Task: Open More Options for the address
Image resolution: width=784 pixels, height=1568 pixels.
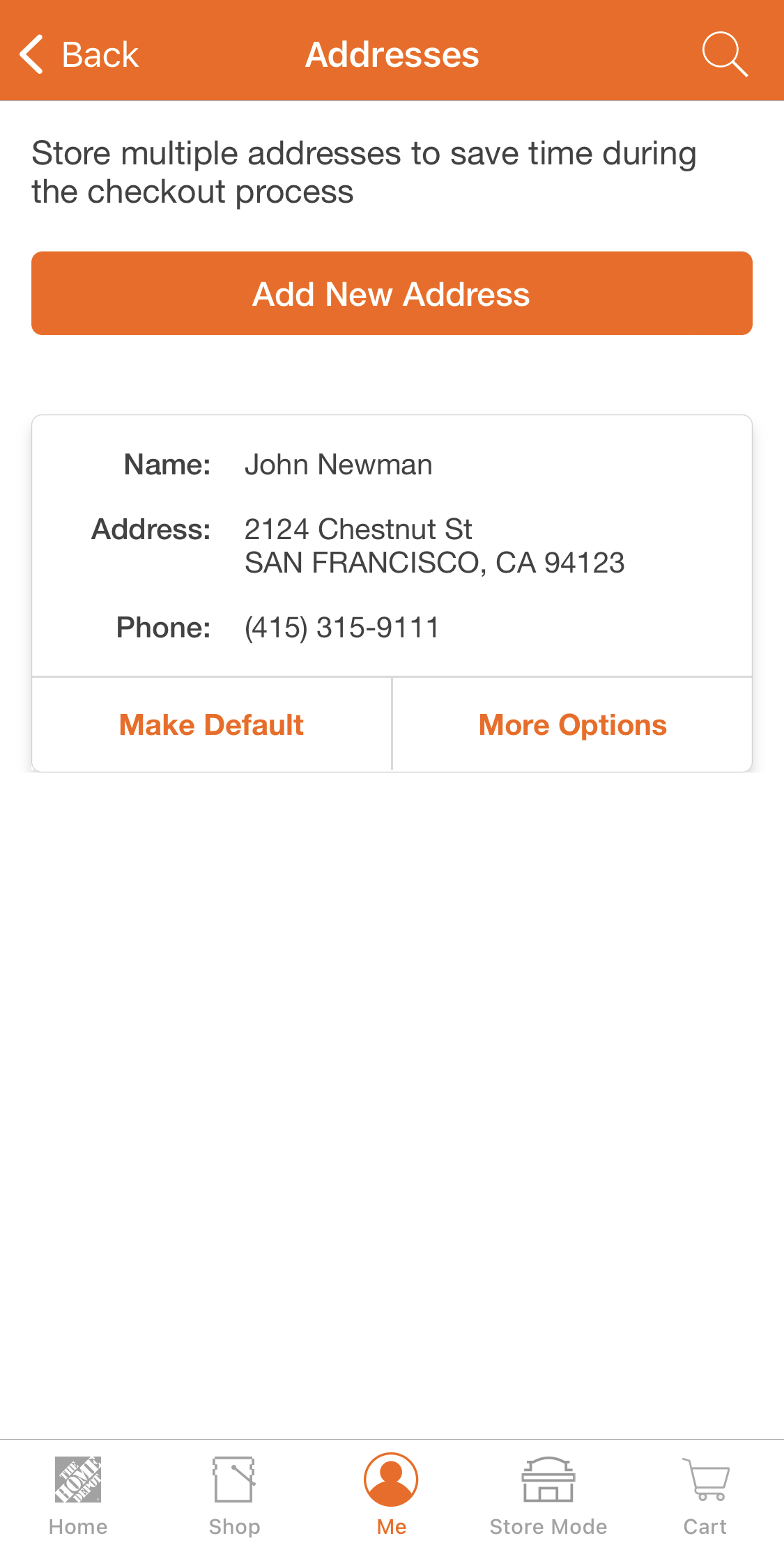Action: (x=571, y=724)
